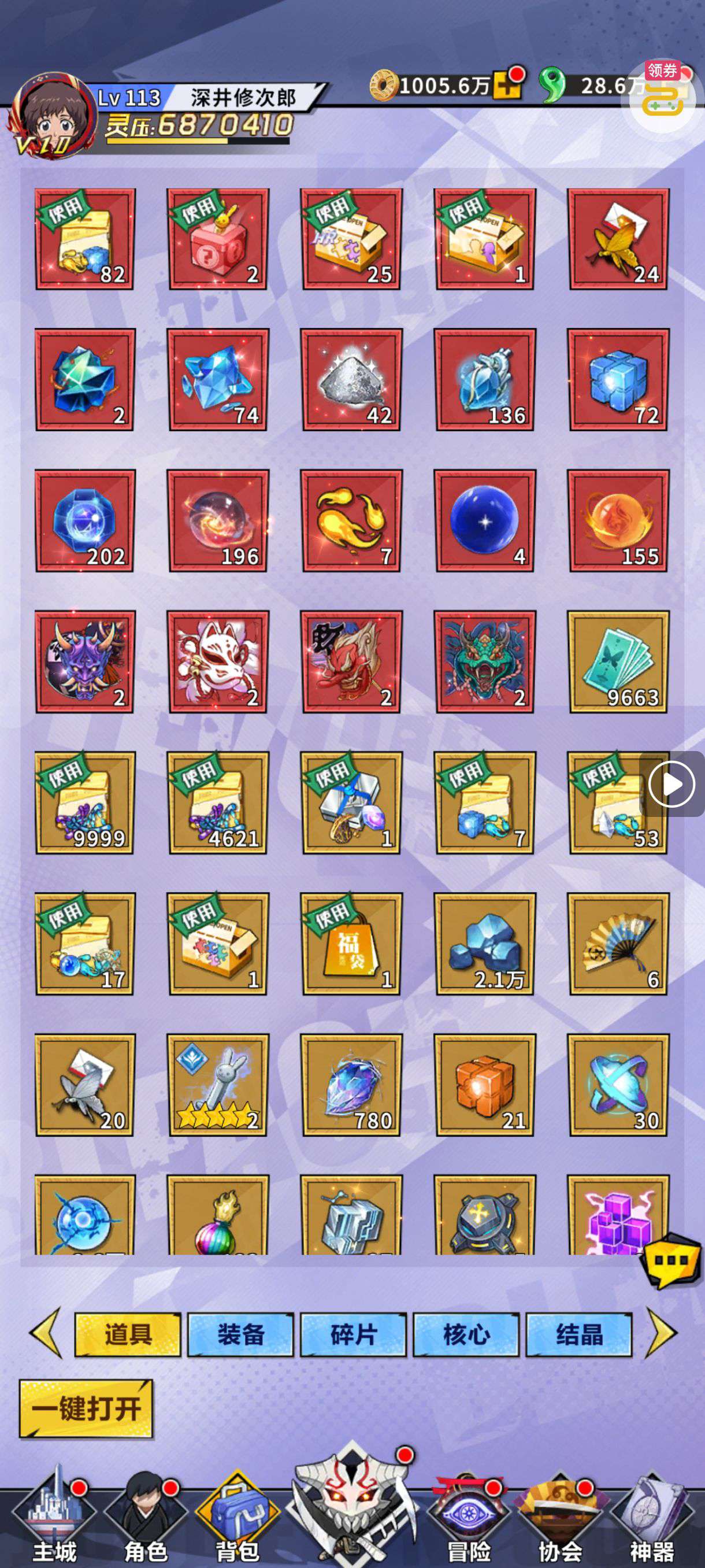The height and width of the screenshot is (1568, 705).
Task: Select the butterfly cards item with 9663
Action: [619, 661]
